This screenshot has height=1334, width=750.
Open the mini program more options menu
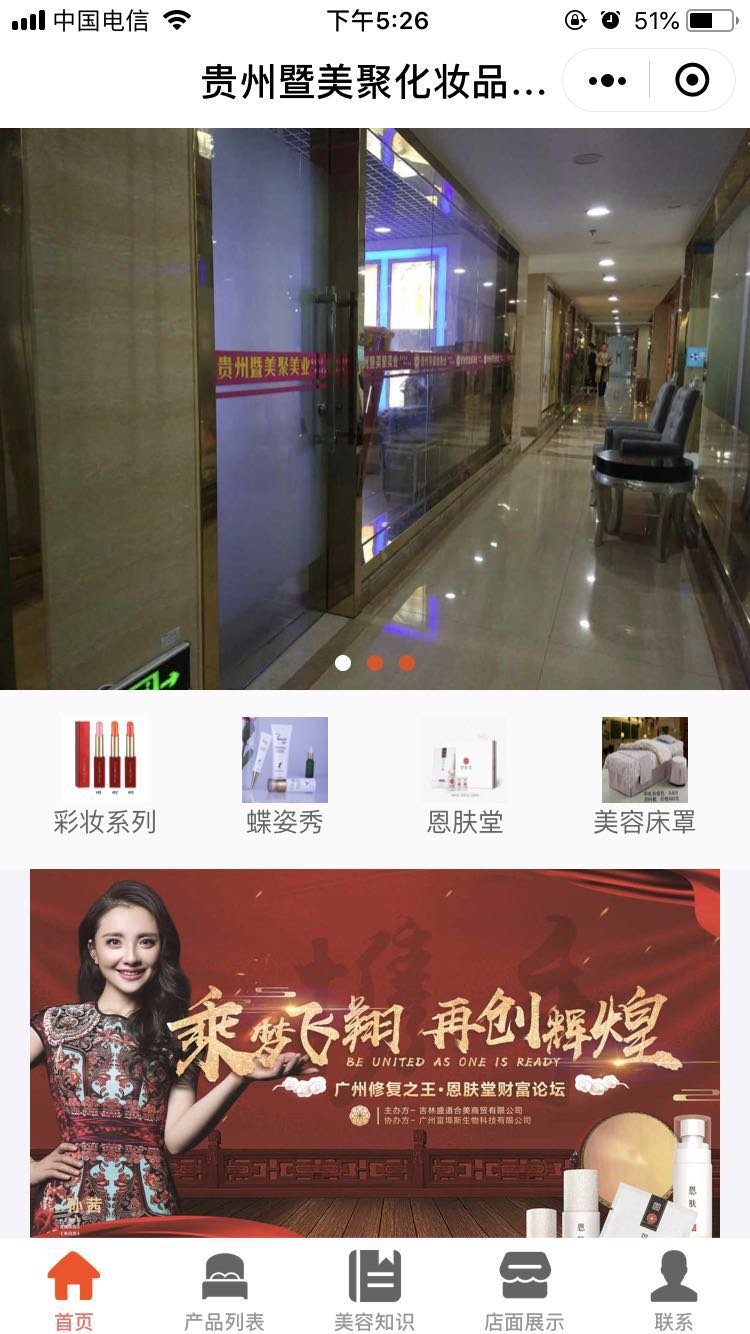pos(607,80)
